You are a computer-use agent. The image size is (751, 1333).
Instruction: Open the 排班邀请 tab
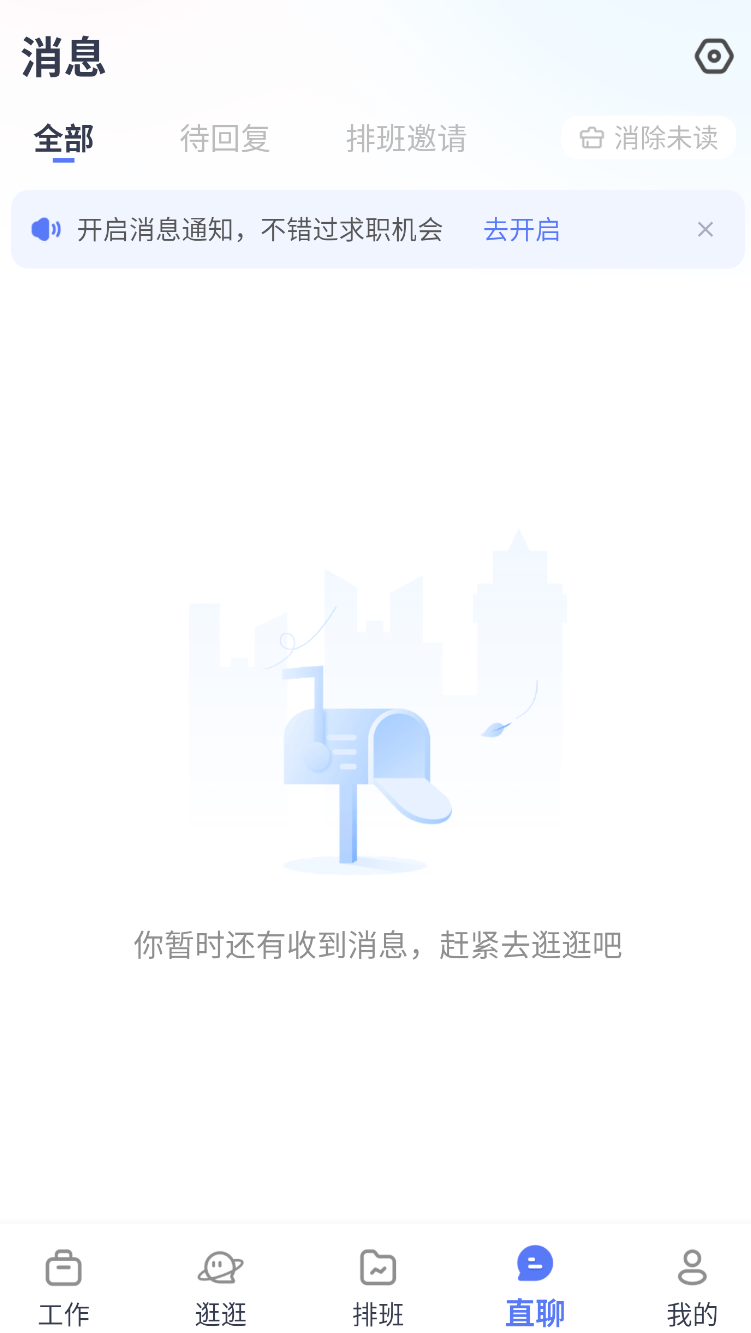(406, 139)
